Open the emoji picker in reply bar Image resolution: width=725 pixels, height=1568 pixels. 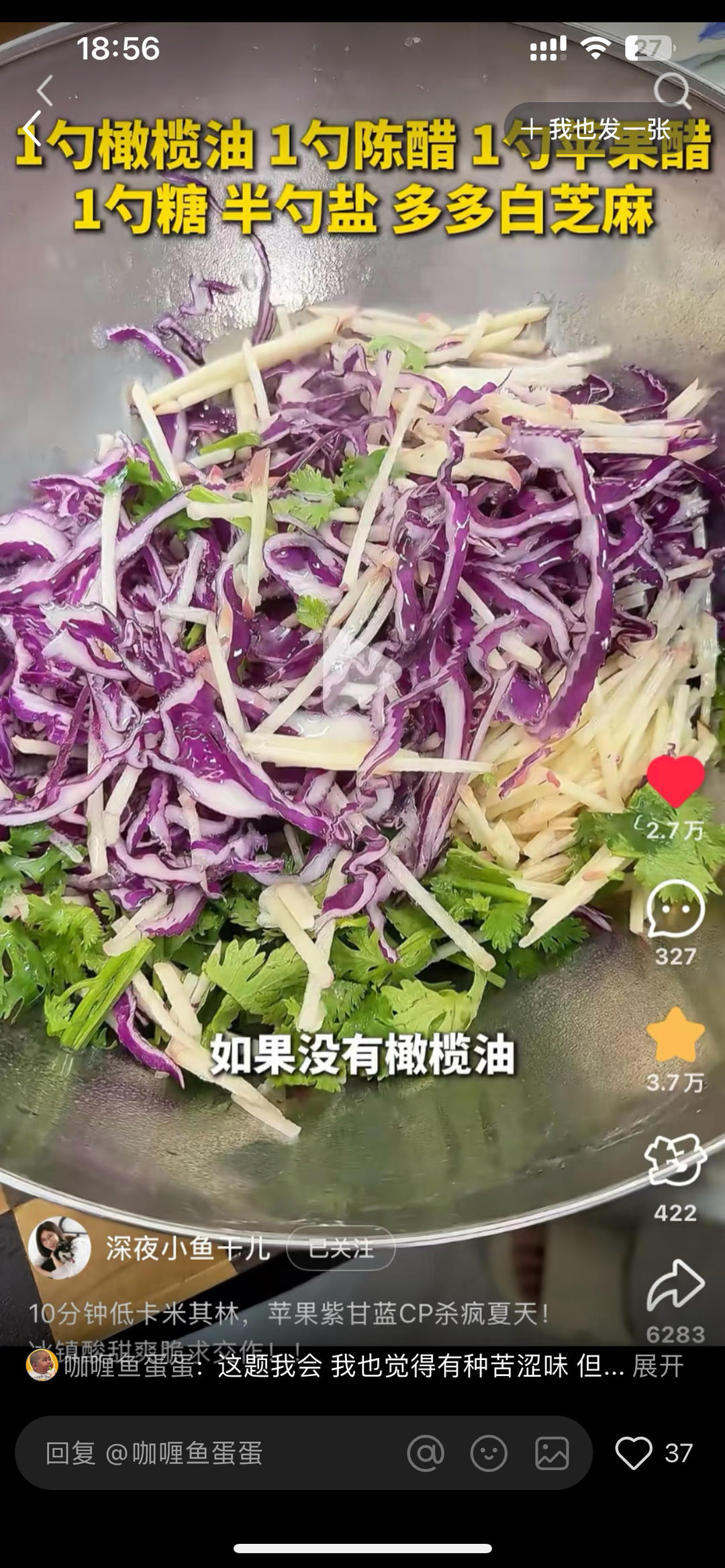[489, 1453]
